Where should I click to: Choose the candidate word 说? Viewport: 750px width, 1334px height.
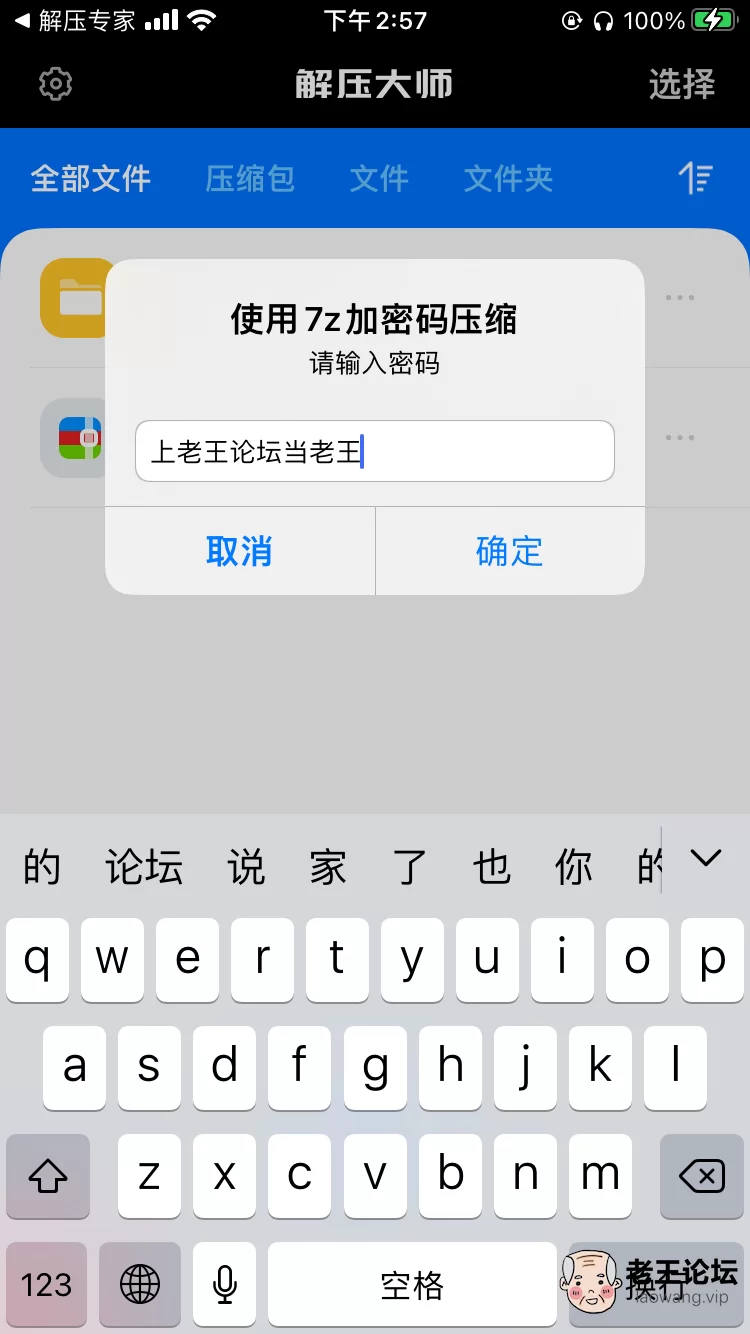(246, 867)
